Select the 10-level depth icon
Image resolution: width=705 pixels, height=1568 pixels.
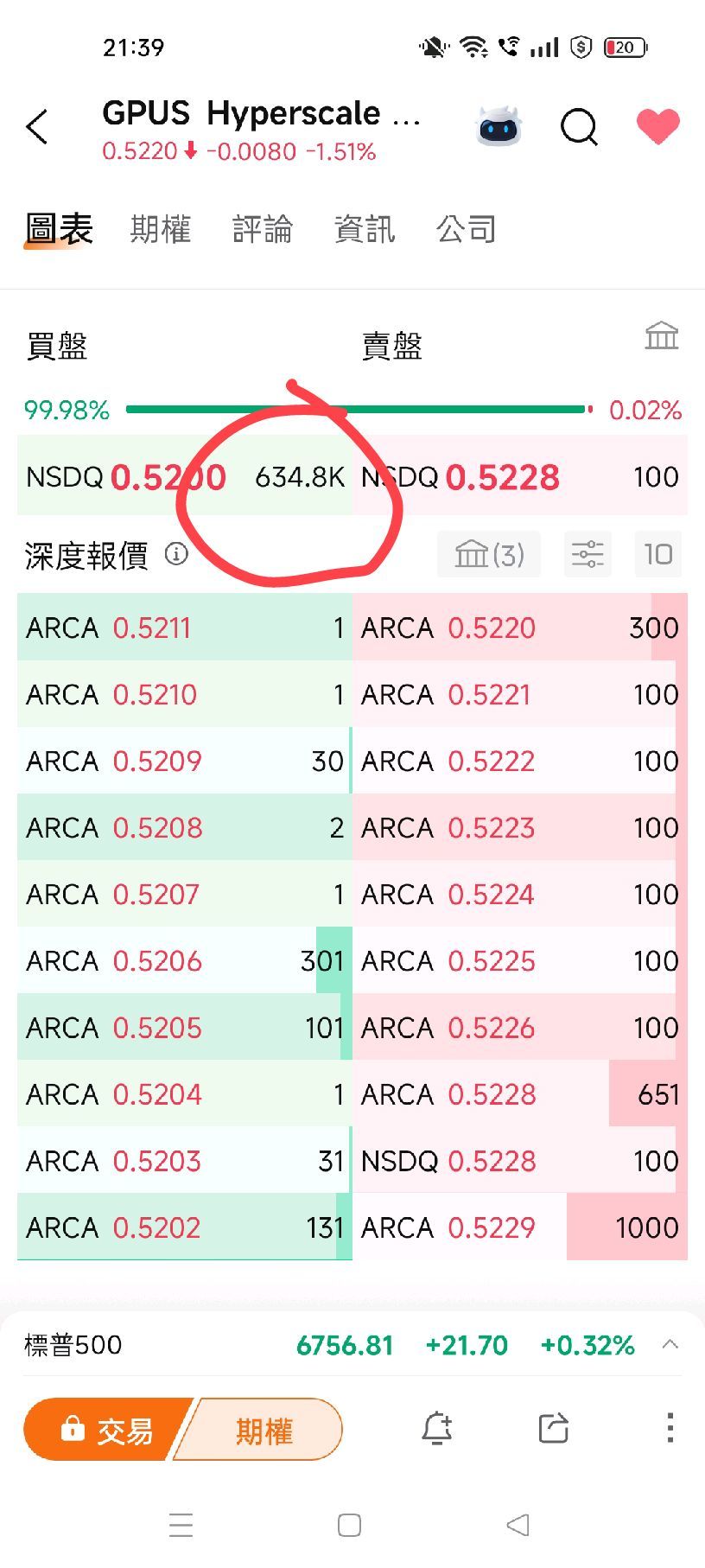pos(657,554)
